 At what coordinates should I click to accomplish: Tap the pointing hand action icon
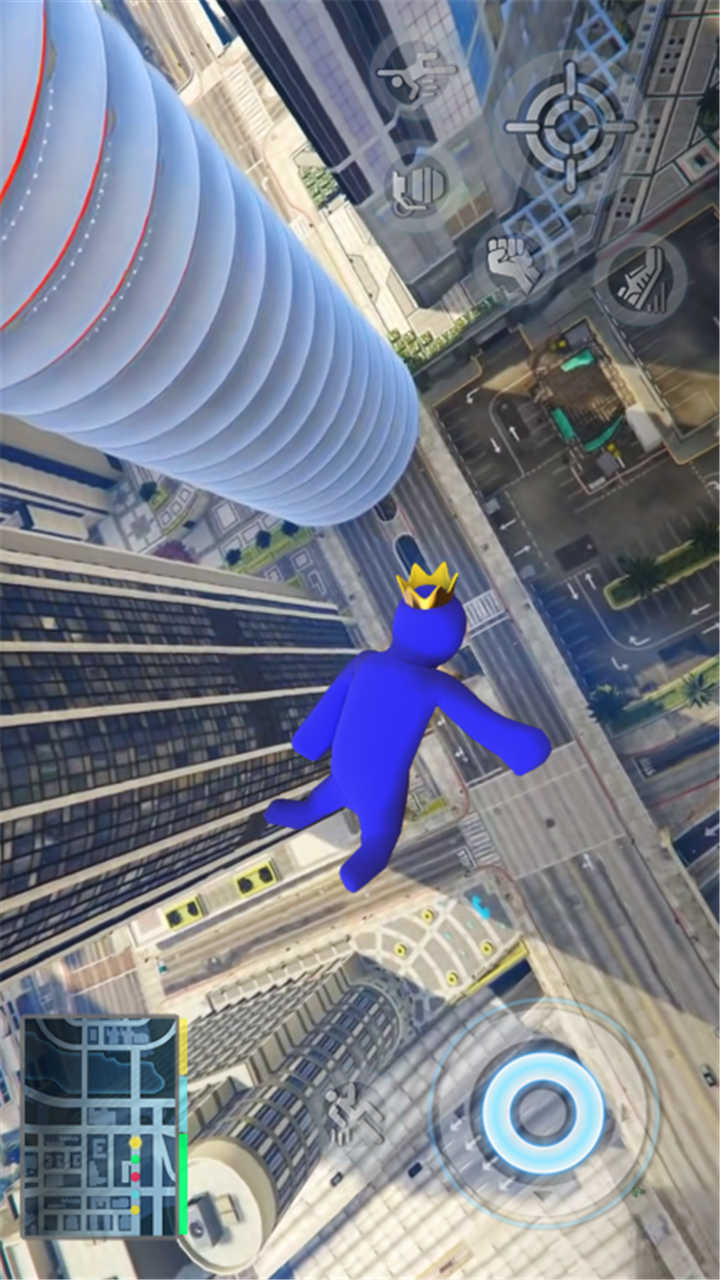416,76
